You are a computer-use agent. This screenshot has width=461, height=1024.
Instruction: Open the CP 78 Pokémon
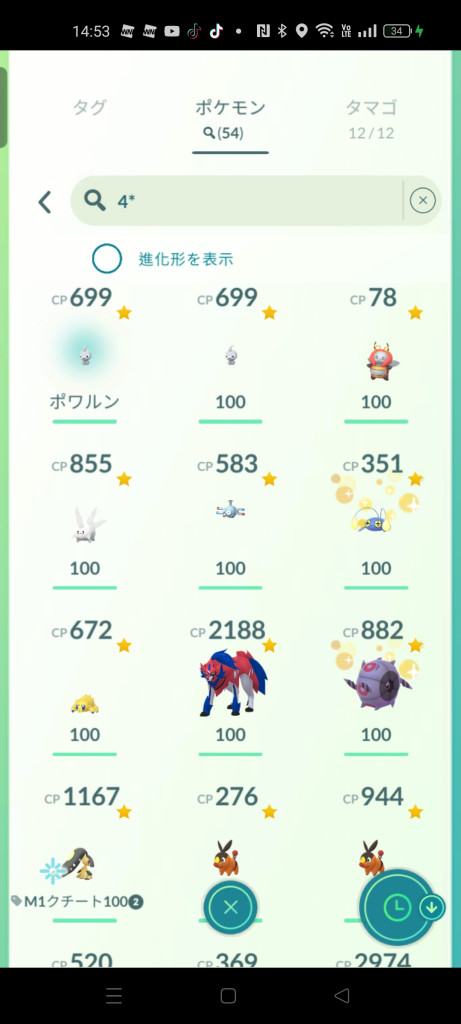click(376, 356)
